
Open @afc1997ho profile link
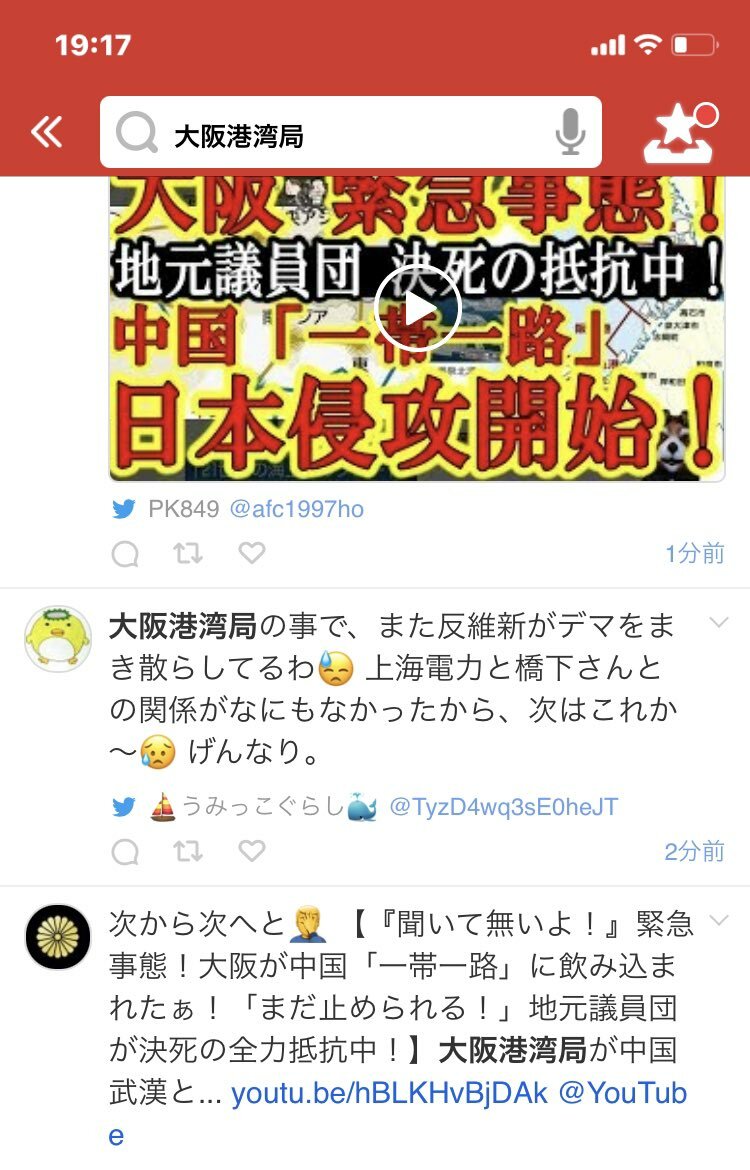click(x=297, y=509)
